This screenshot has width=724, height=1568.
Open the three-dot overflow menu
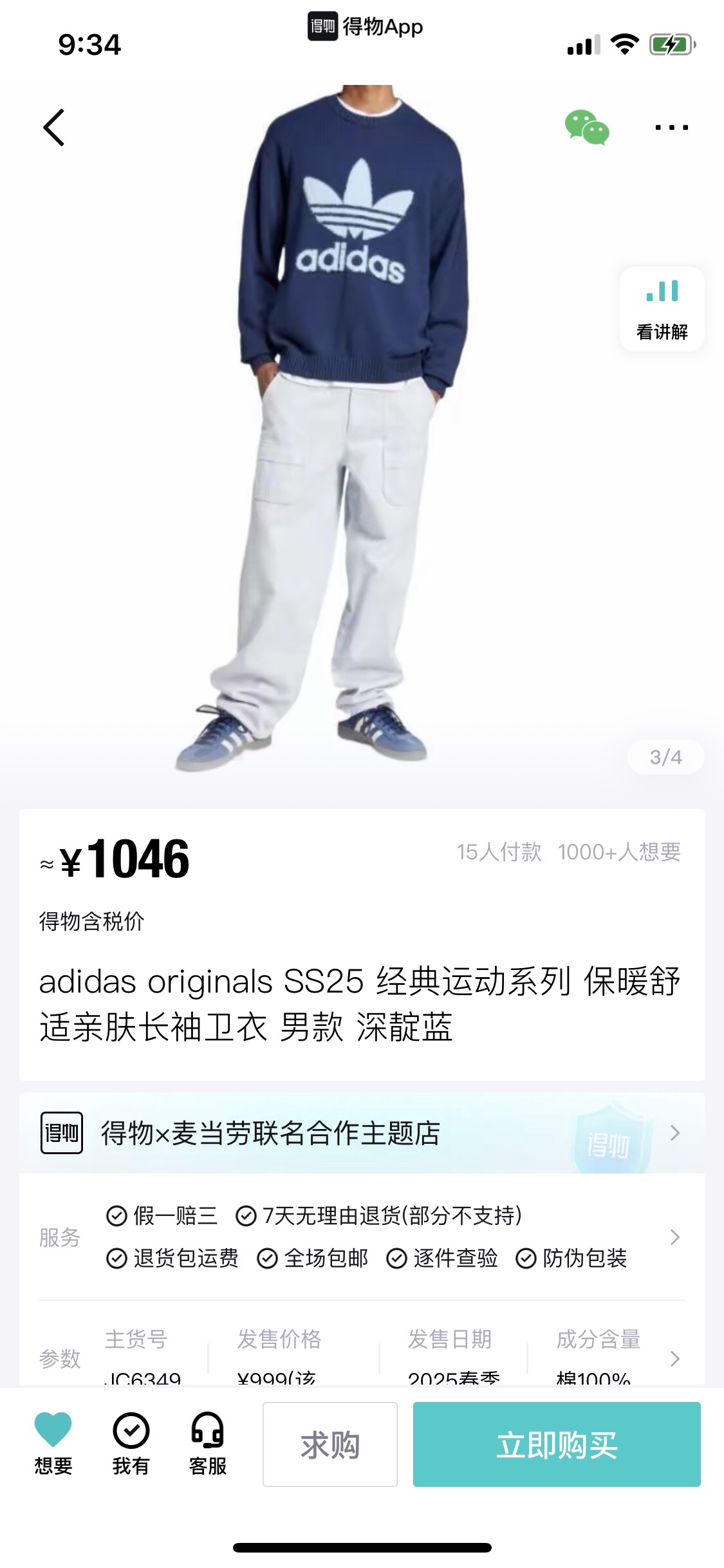[x=671, y=127]
